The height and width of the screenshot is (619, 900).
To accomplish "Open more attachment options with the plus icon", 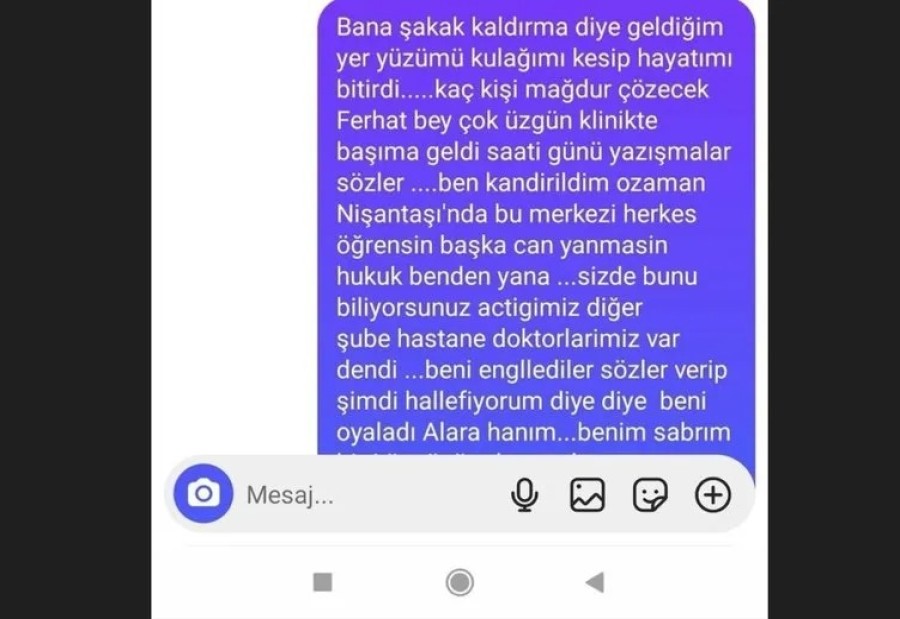I will coord(713,495).
